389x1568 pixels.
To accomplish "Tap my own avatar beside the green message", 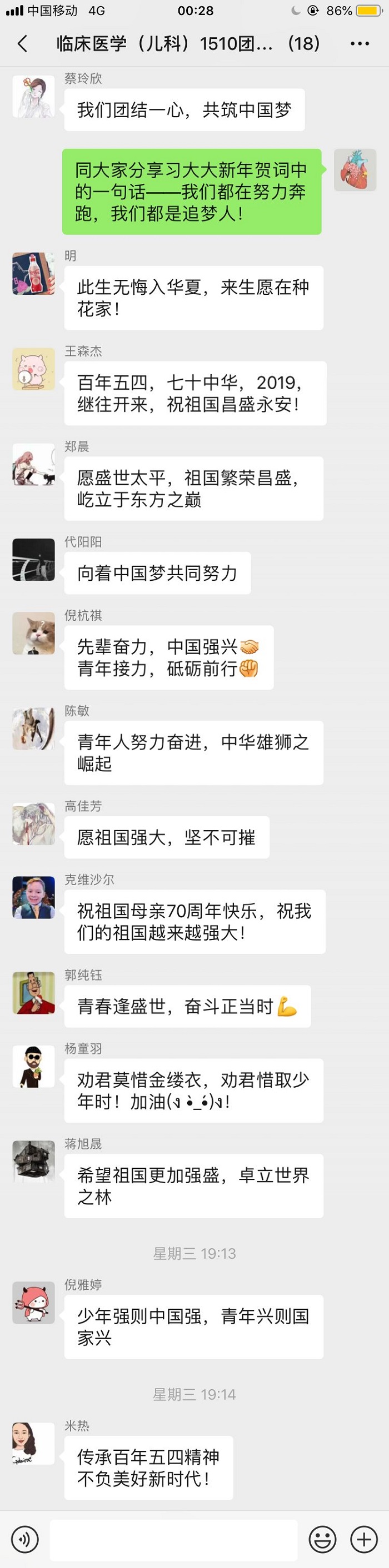I will point(355,170).
